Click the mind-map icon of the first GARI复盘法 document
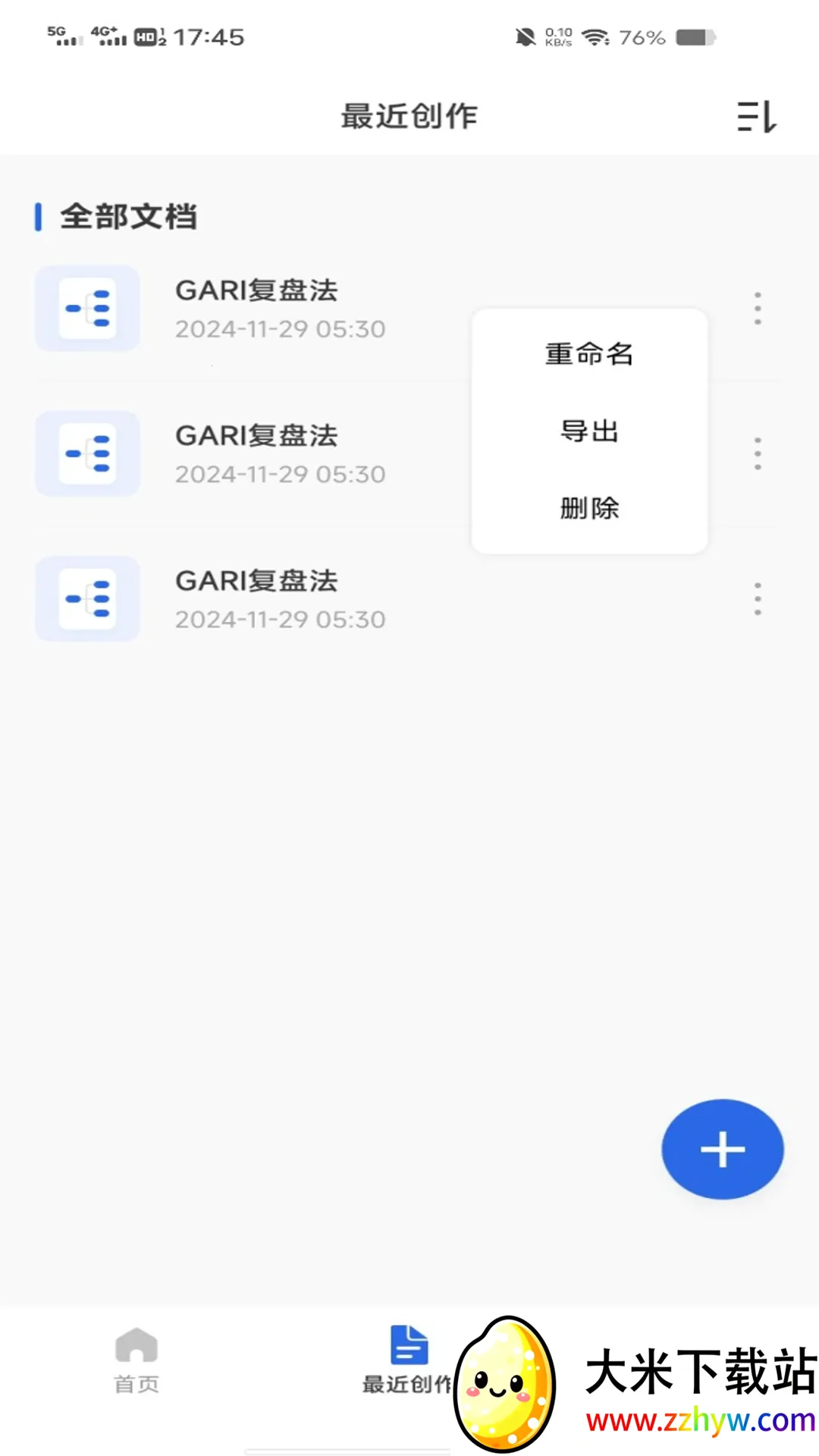Image resolution: width=819 pixels, height=1456 pixels. point(87,308)
